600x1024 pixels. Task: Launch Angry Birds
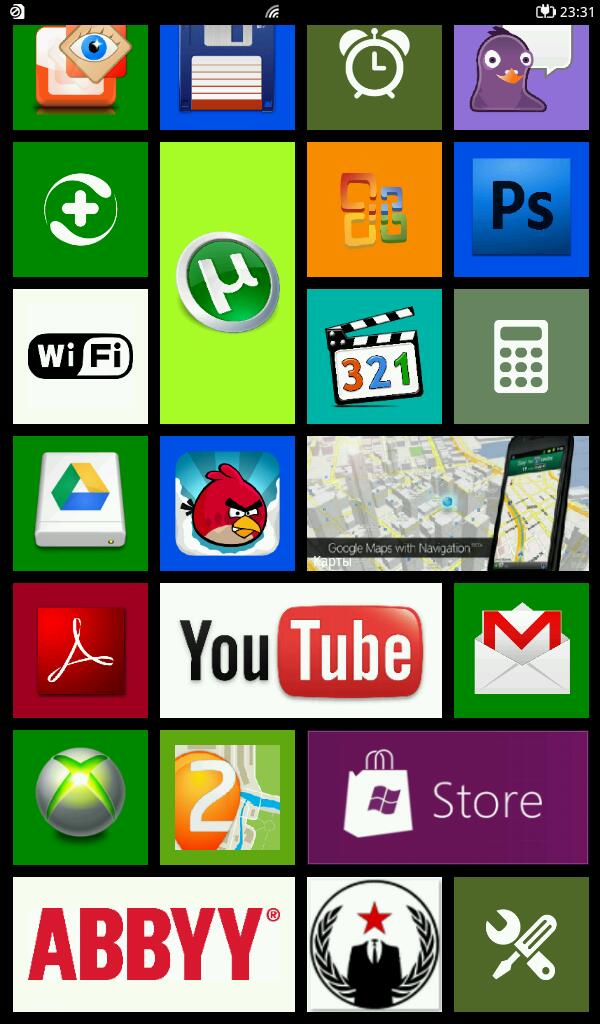227,504
